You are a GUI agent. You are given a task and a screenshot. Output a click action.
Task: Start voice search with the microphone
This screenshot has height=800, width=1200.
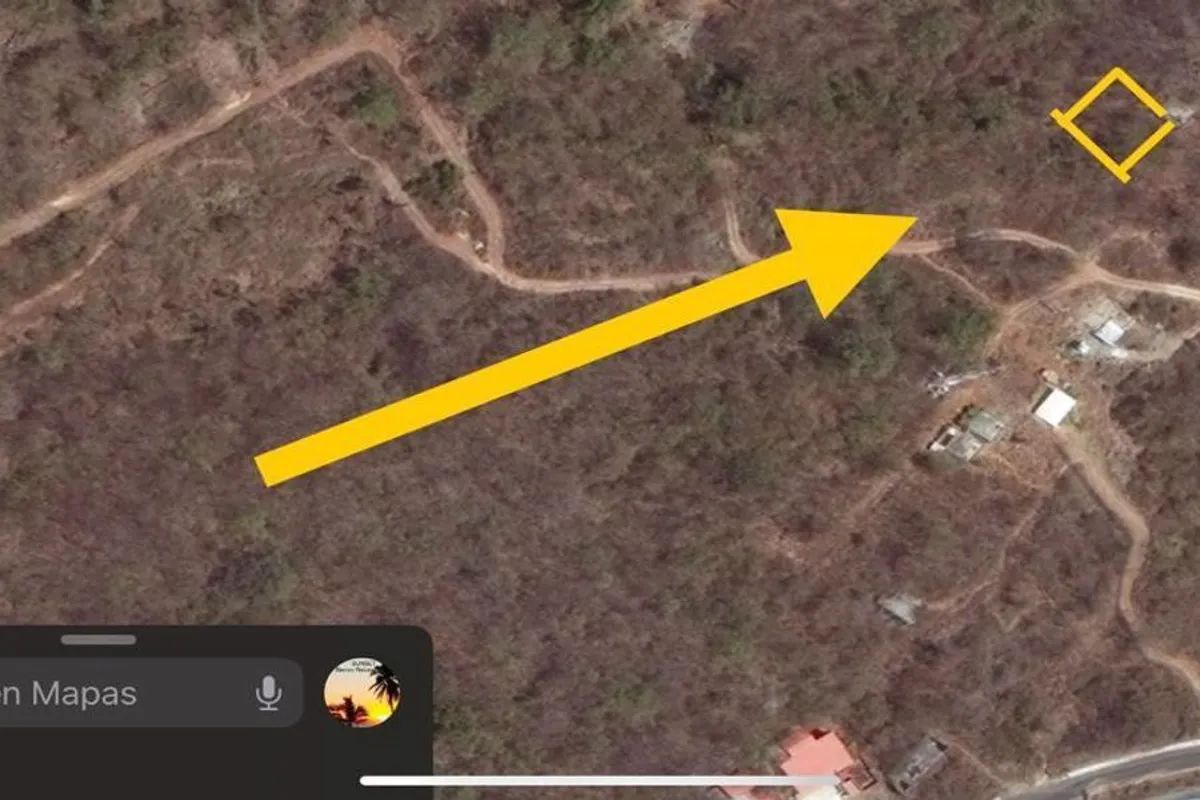click(268, 693)
